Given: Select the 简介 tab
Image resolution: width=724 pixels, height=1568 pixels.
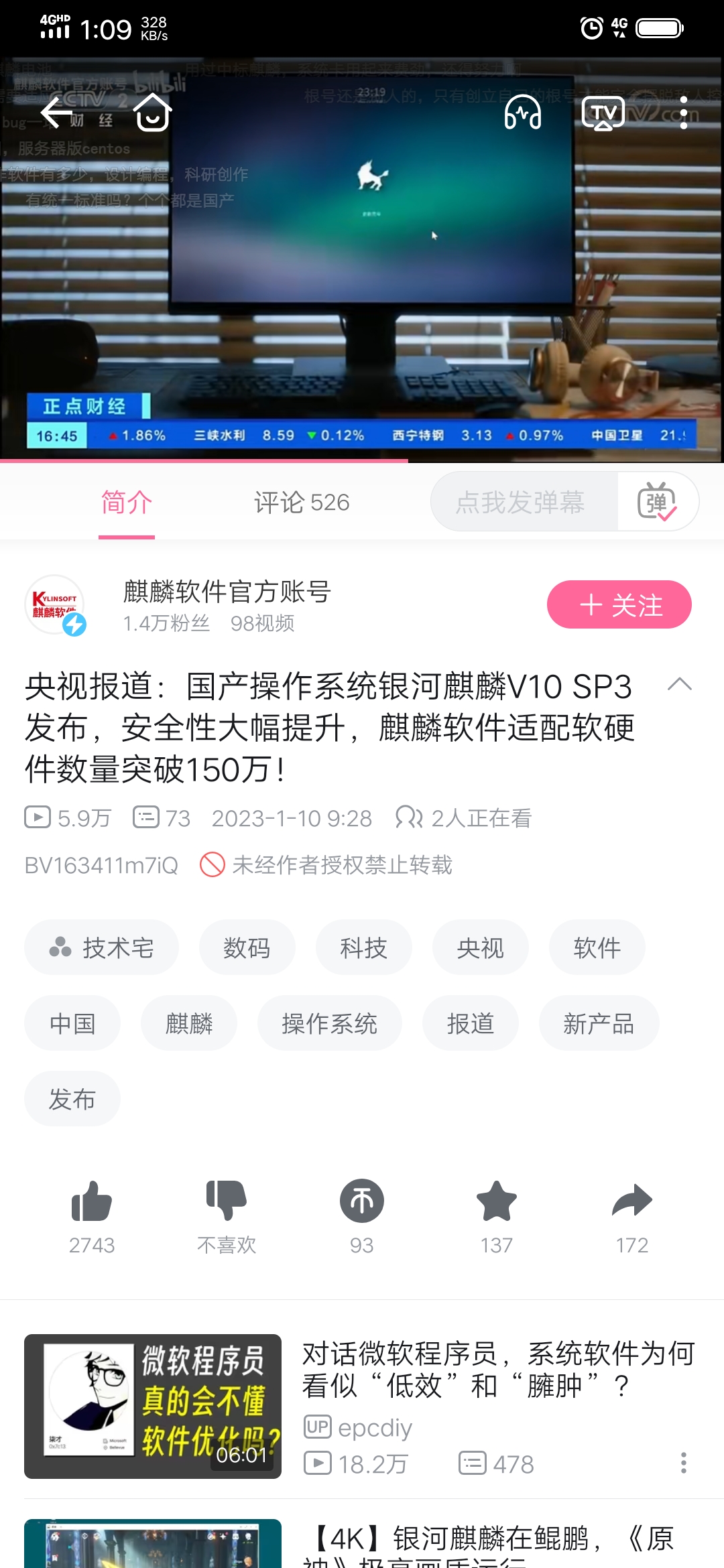Looking at the screenshot, I should 127,503.
